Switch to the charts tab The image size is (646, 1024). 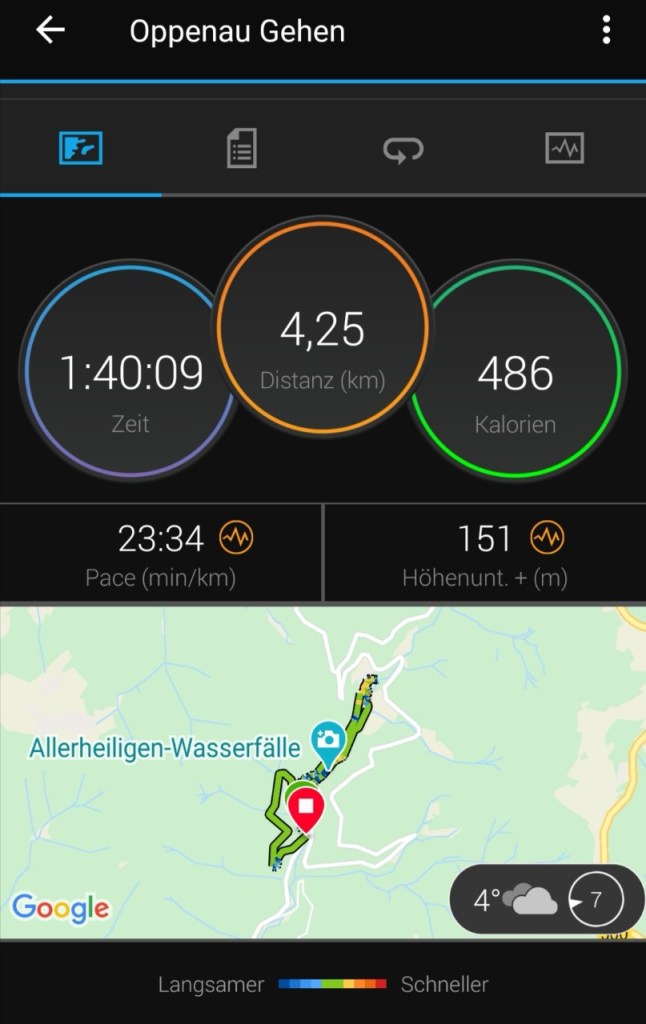pyautogui.click(x=564, y=150)
